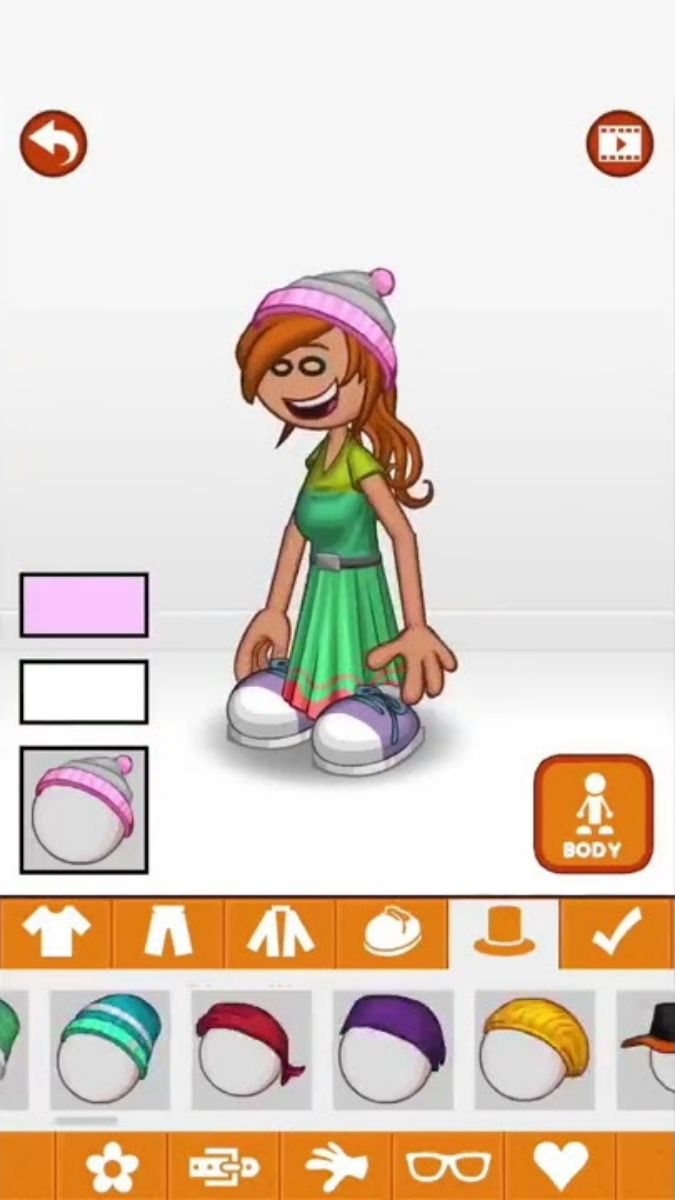Image resolution: width=675 pixels, height=1200 pixels.
Task: Switch to Body editing
Action: point(593,814)
